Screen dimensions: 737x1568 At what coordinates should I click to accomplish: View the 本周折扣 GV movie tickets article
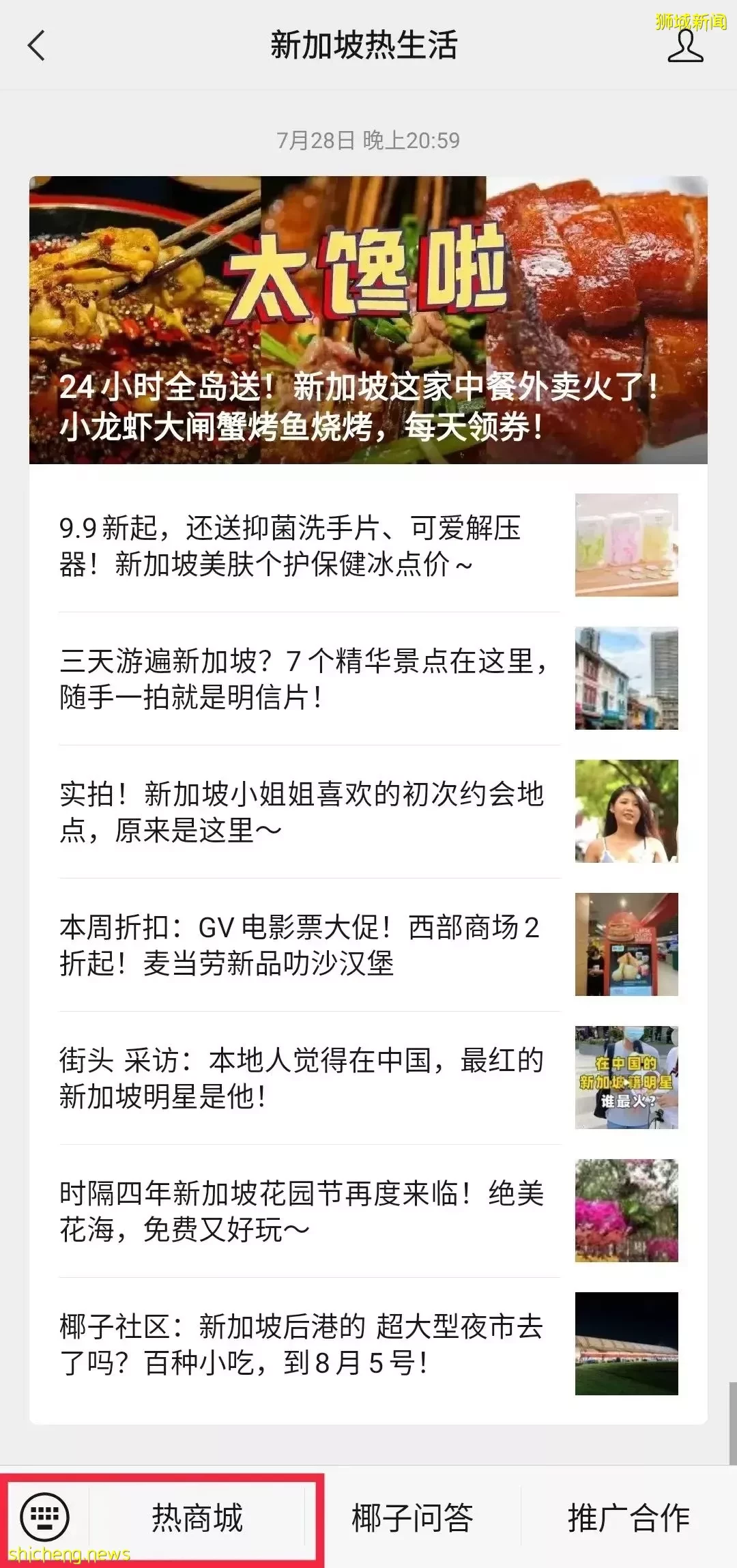(x=369, y=945)
